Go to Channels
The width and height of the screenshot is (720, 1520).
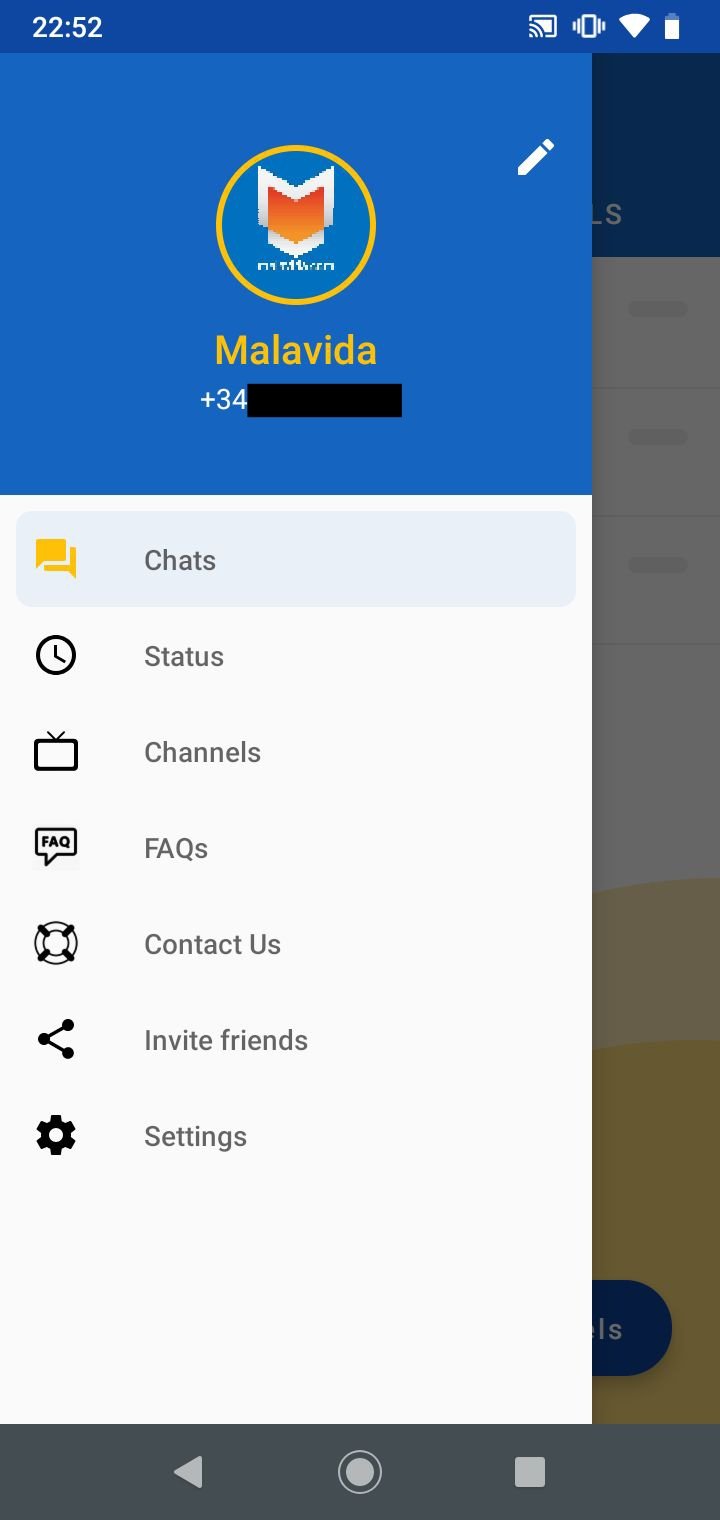[296, 752]
